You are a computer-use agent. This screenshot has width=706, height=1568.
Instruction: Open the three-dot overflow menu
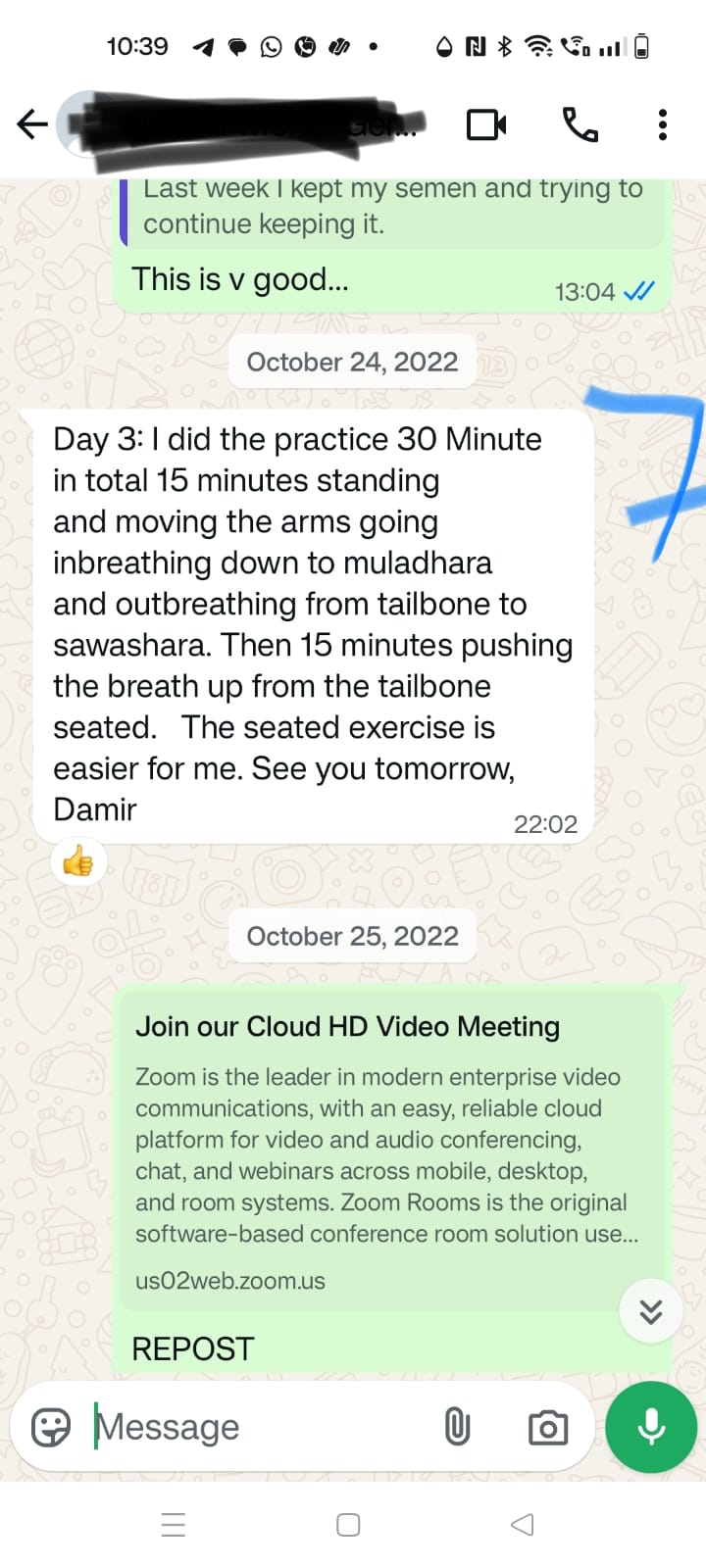coord(663,124)
